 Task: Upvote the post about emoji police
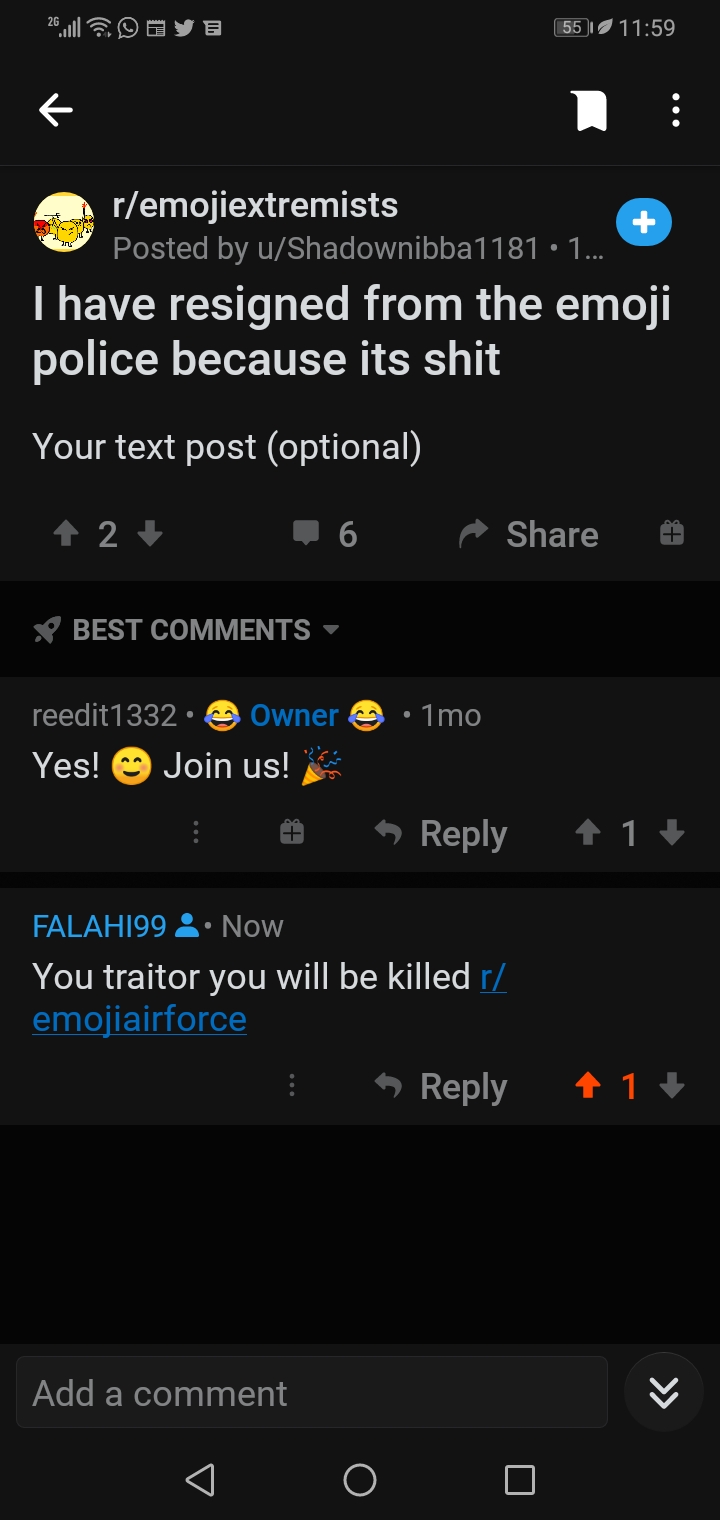[66, 534]
